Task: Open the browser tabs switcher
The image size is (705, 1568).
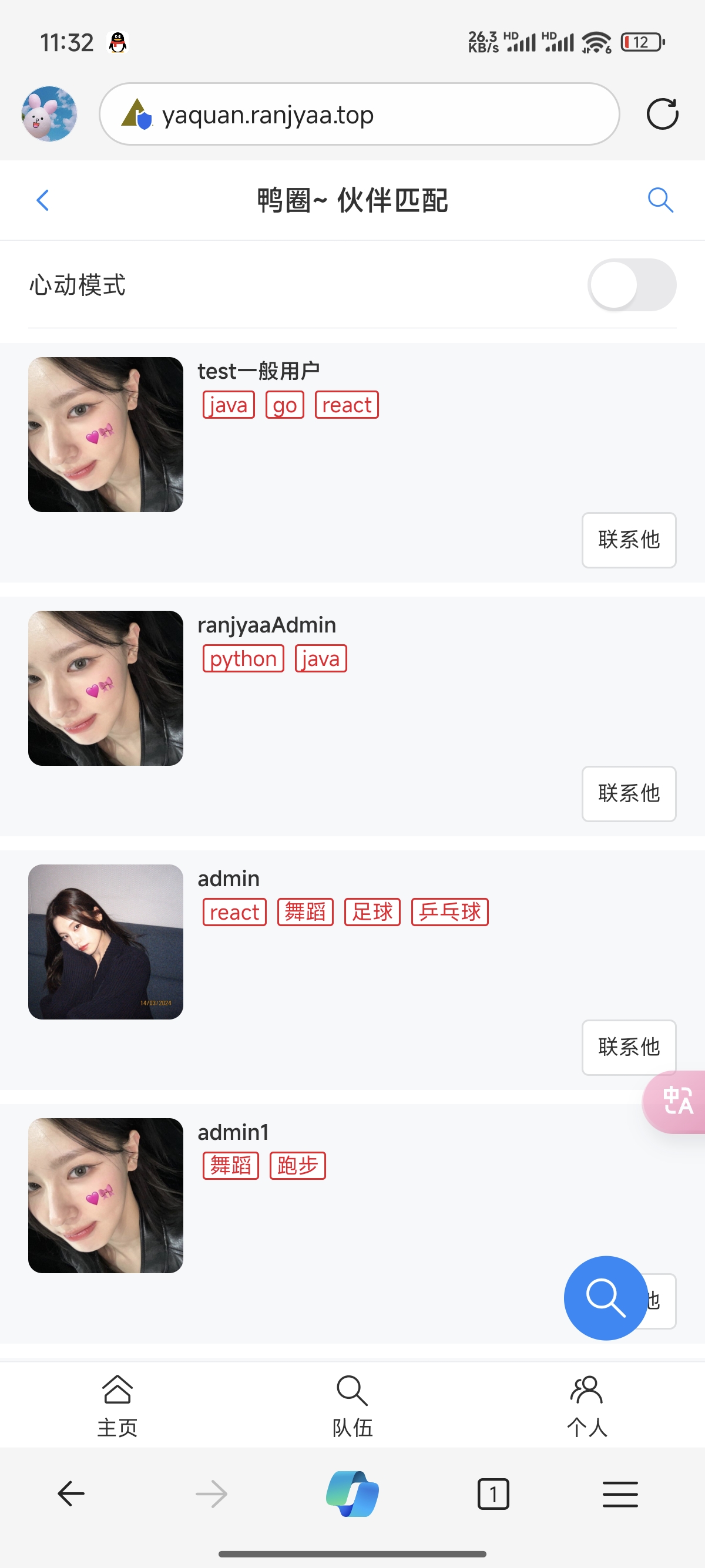Action: (493, 1494)
